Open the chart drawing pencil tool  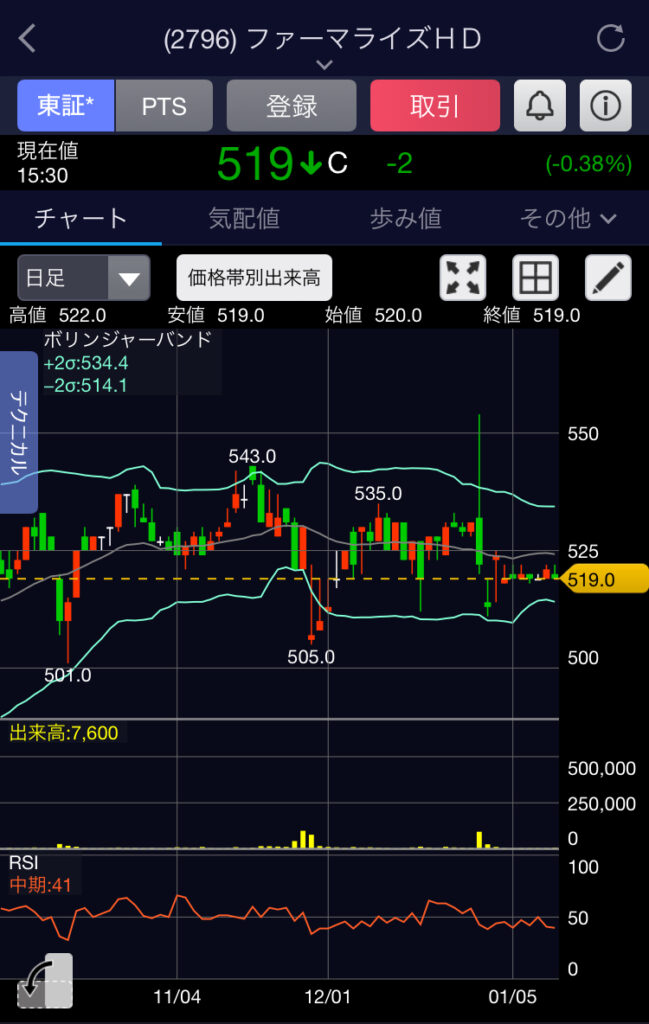coord(608,278)
